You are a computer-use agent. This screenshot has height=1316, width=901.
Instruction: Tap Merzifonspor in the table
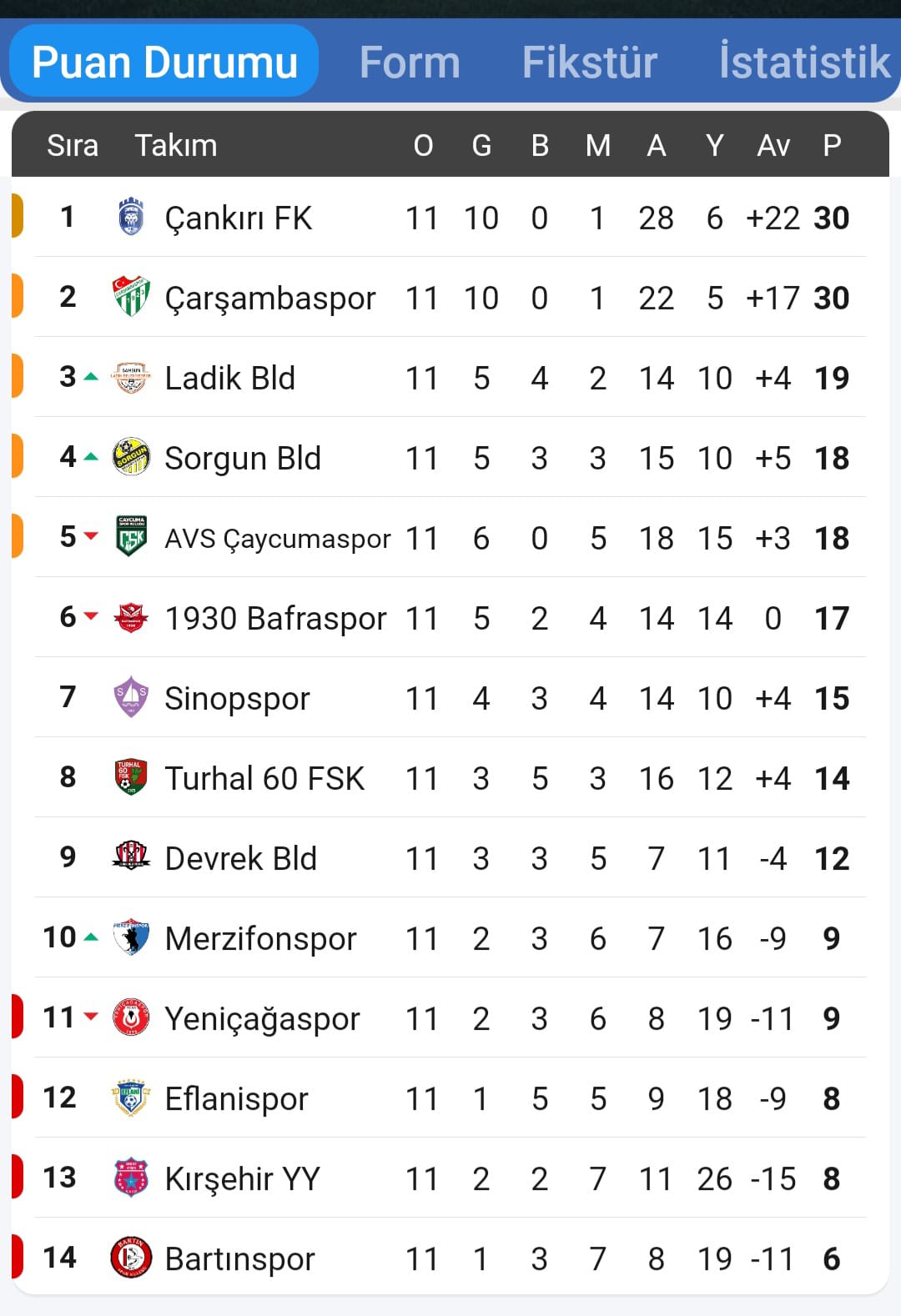[x=260, y=939]
